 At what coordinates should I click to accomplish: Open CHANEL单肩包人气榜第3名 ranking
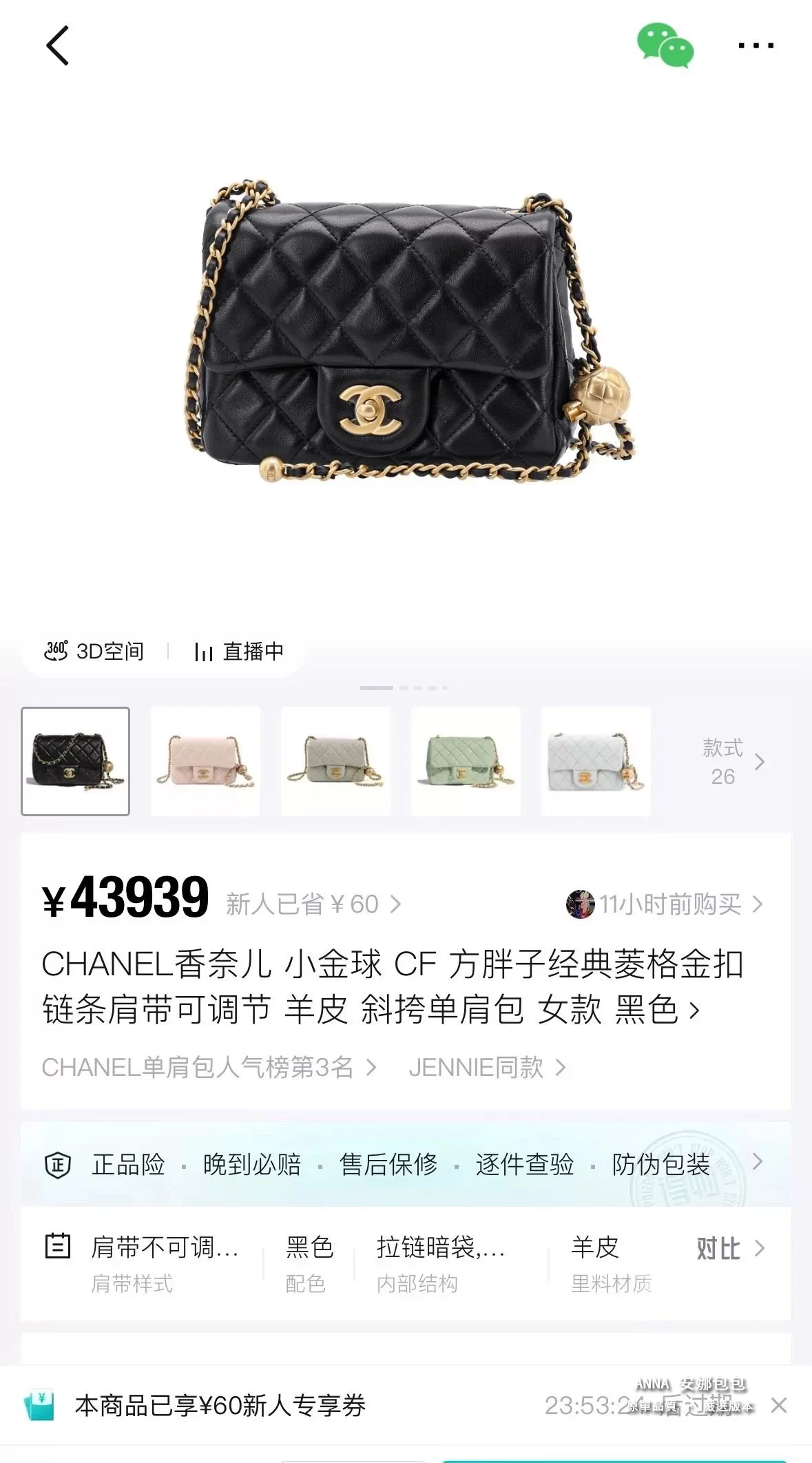(x=209, y=1068)
